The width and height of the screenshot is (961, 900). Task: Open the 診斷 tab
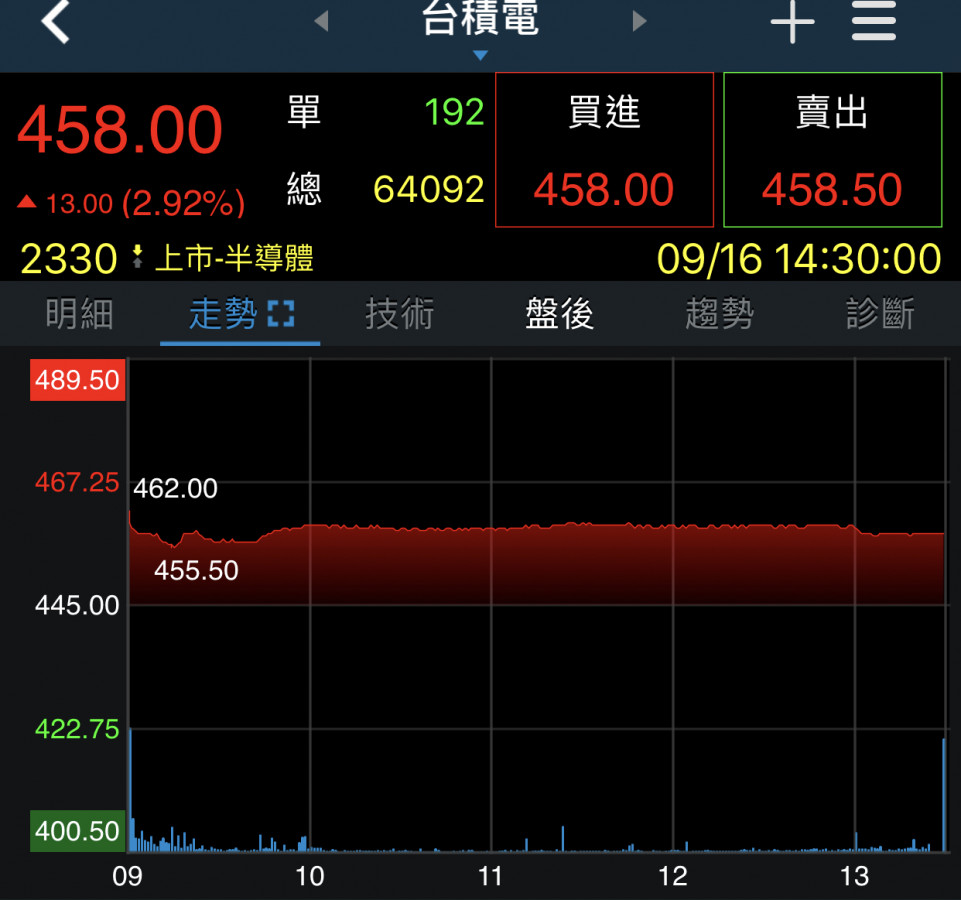[880, 315]
